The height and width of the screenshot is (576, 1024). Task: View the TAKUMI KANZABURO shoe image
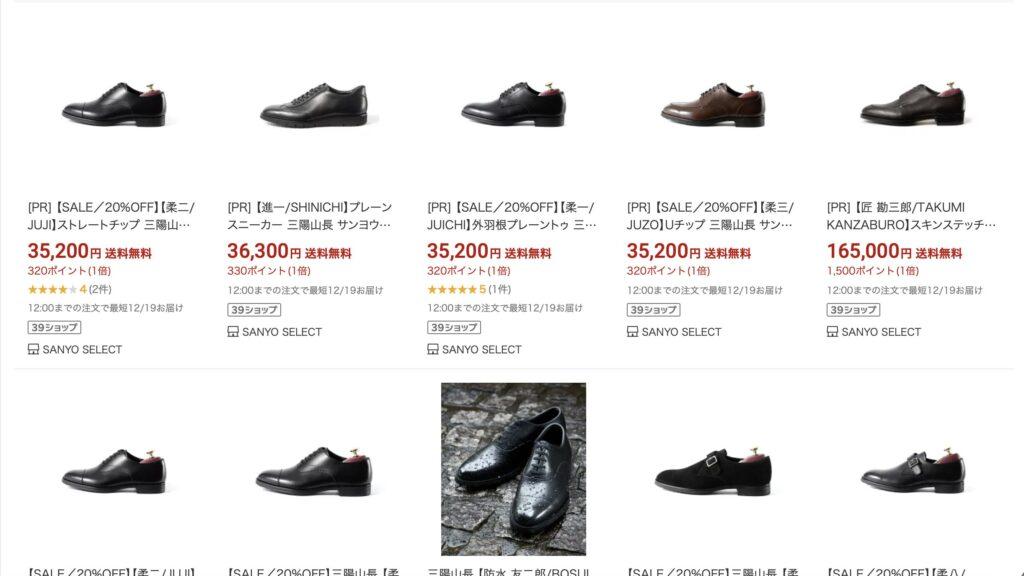[913, 104]
